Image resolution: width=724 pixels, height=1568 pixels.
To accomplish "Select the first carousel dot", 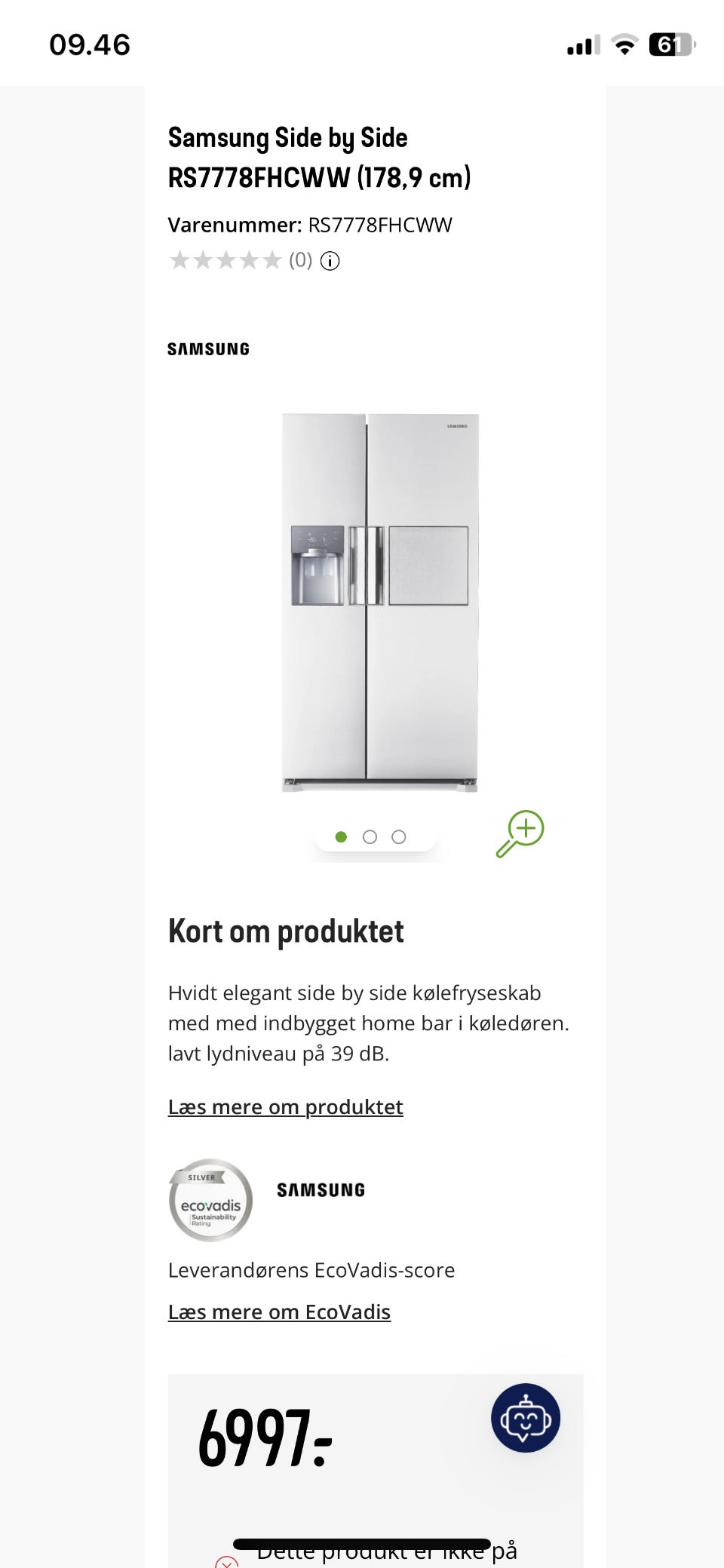I will tap(342, 836).
